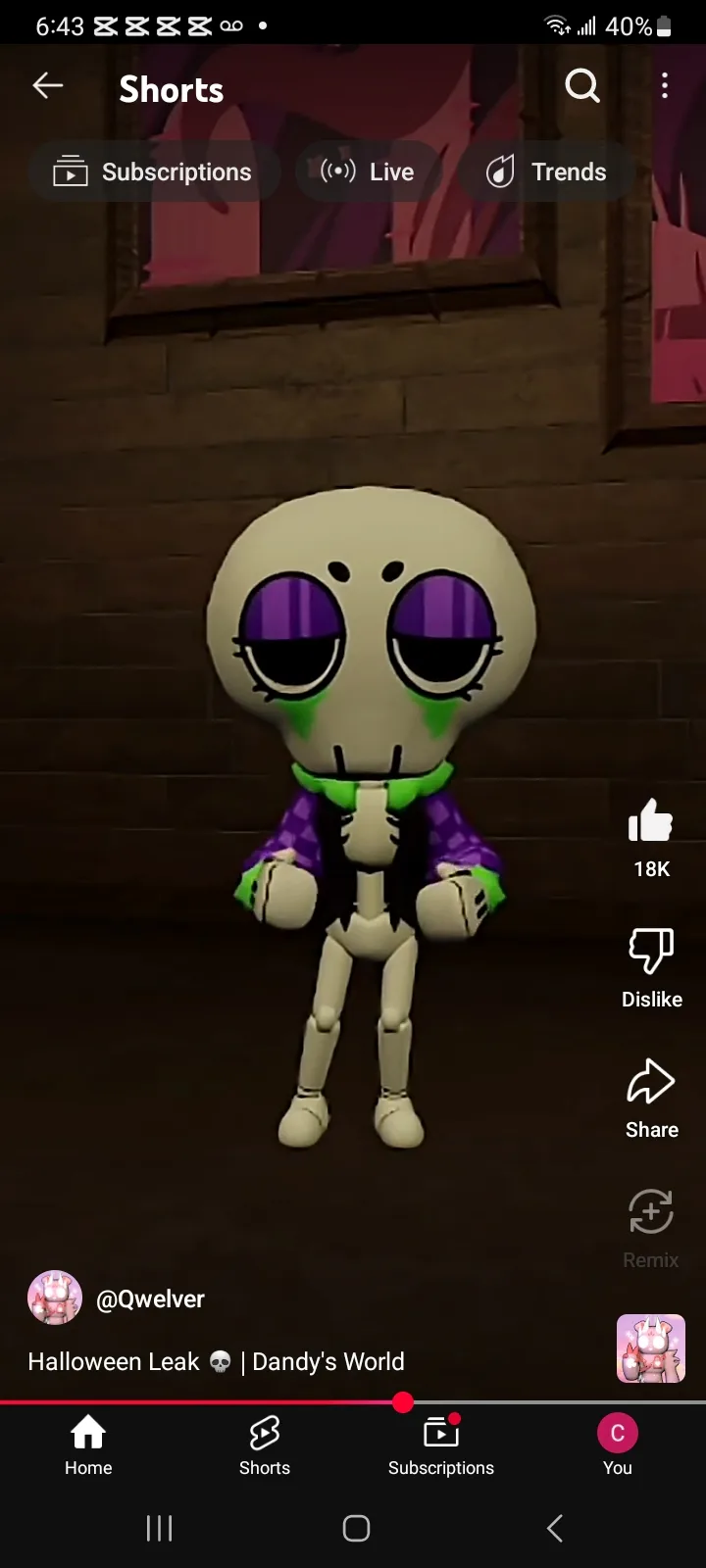Screen dimensions: 706x1568
Task: Select the Trends chip
Action: point(546,172)
